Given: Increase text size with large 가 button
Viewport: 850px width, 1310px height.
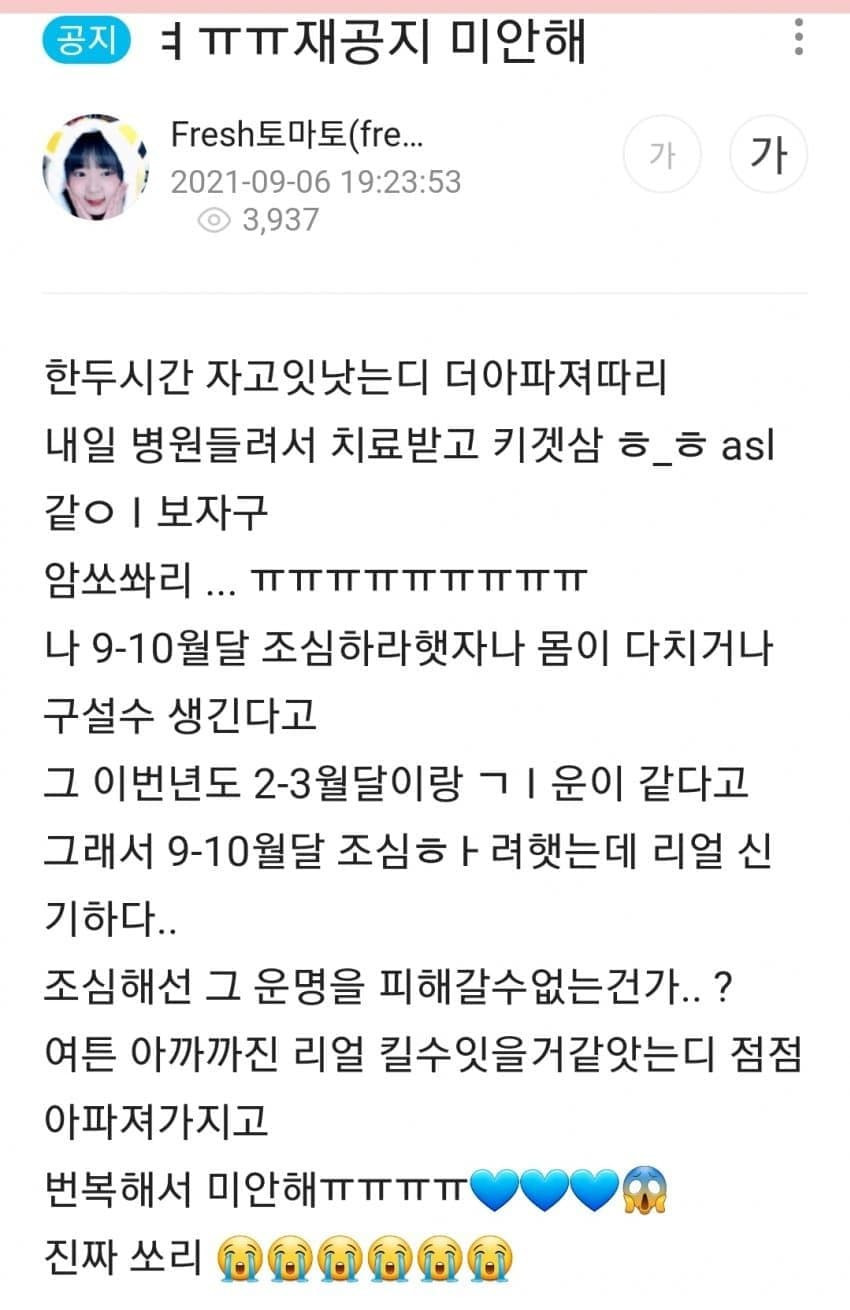Looking at the screenshot, I should pos(768,155).
